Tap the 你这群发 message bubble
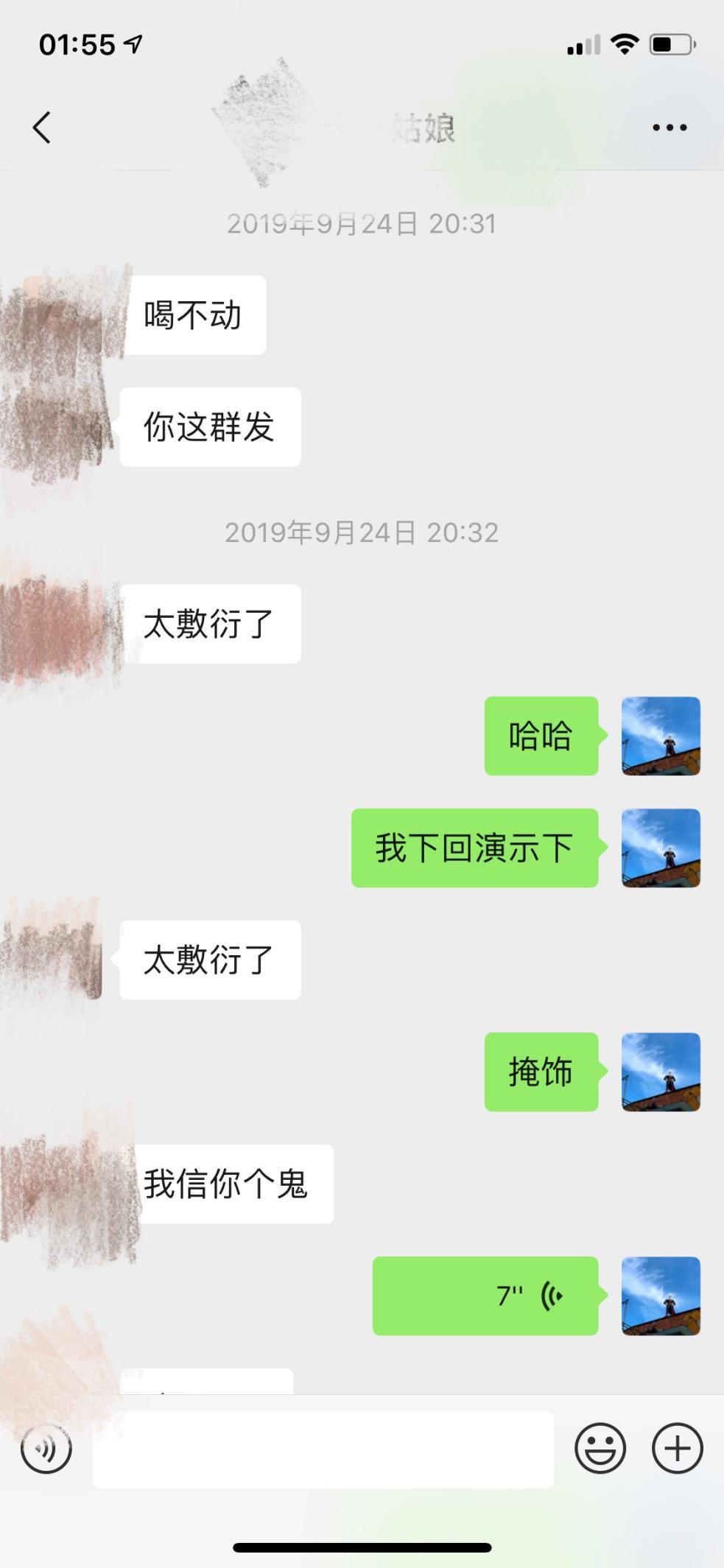 208,426
